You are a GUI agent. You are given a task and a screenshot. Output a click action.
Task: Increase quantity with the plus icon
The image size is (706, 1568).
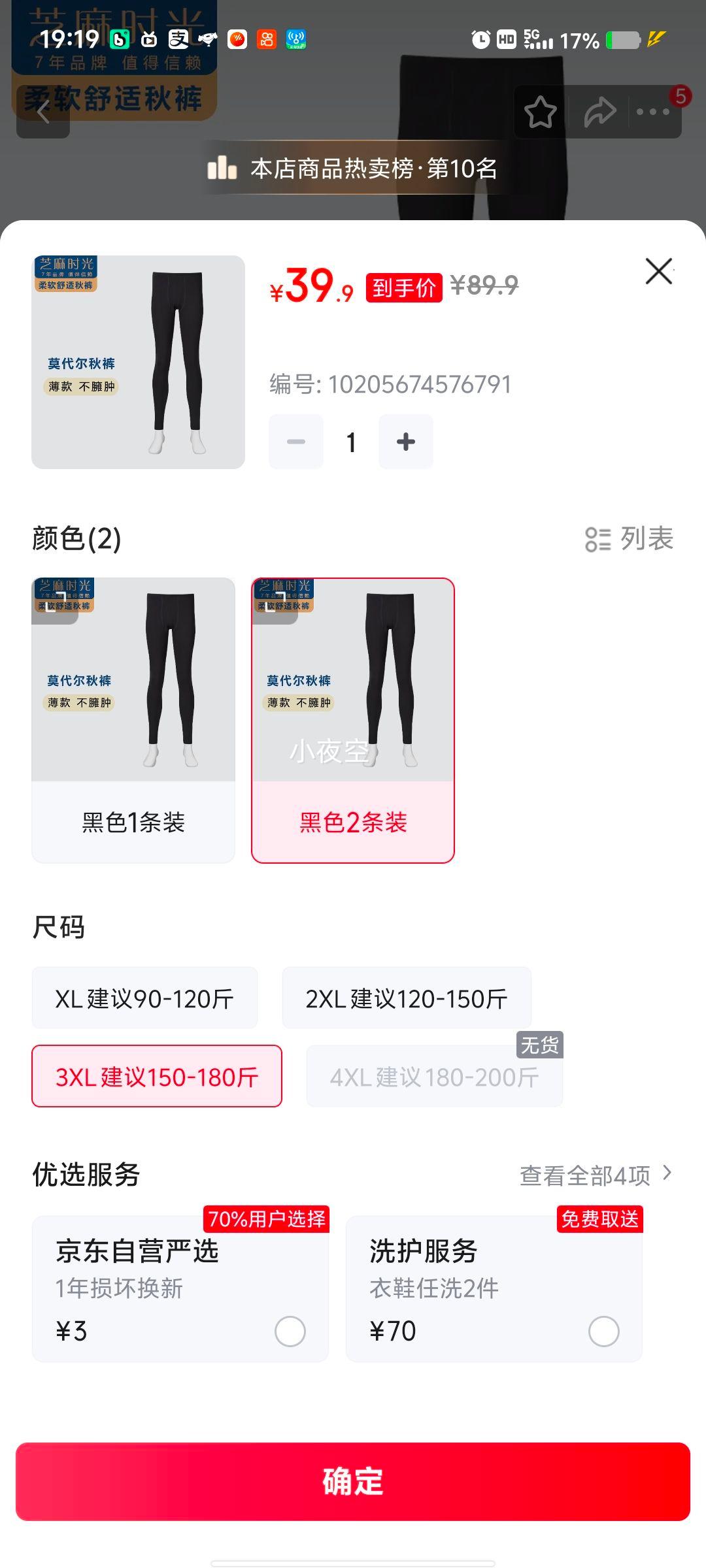[405, 441]
